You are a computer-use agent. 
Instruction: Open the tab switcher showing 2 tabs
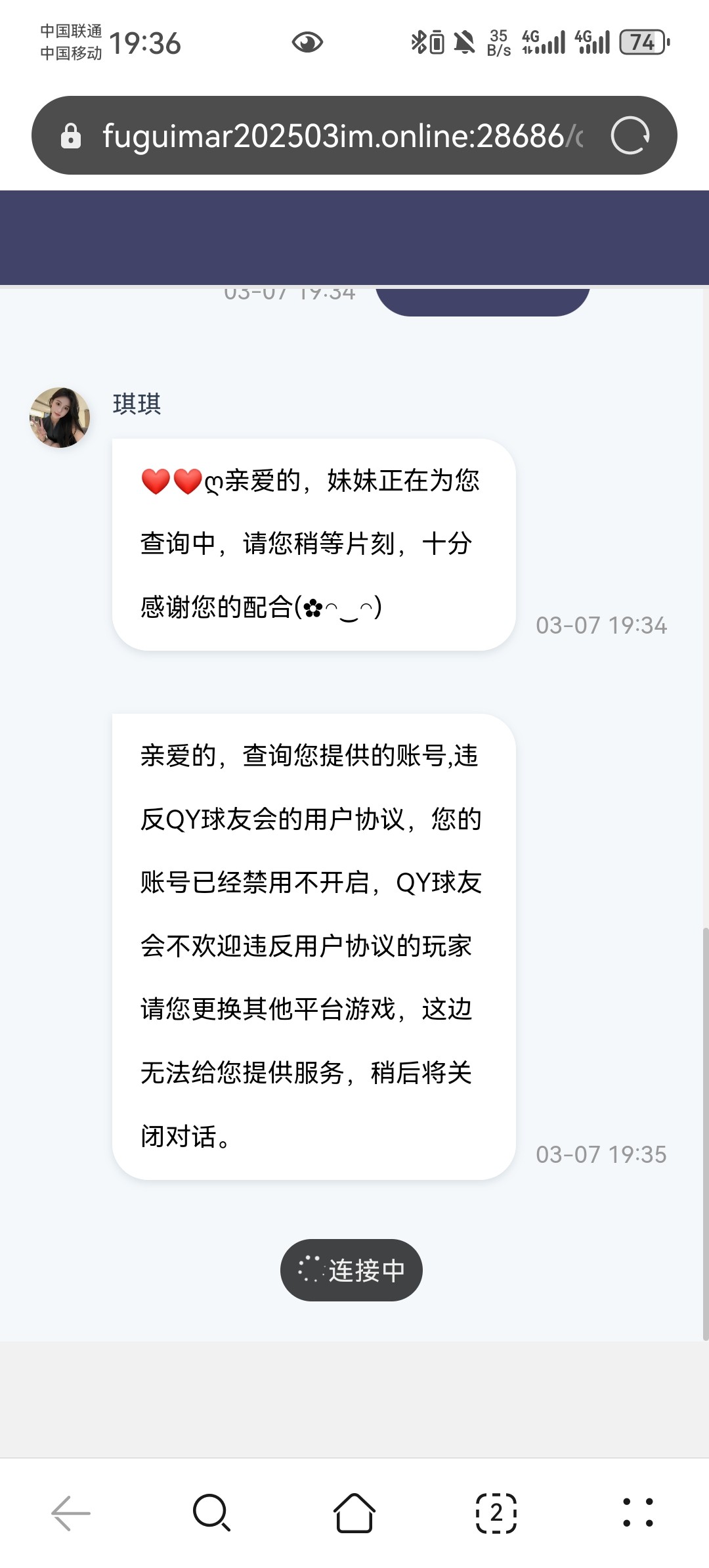pos(496,1513)
